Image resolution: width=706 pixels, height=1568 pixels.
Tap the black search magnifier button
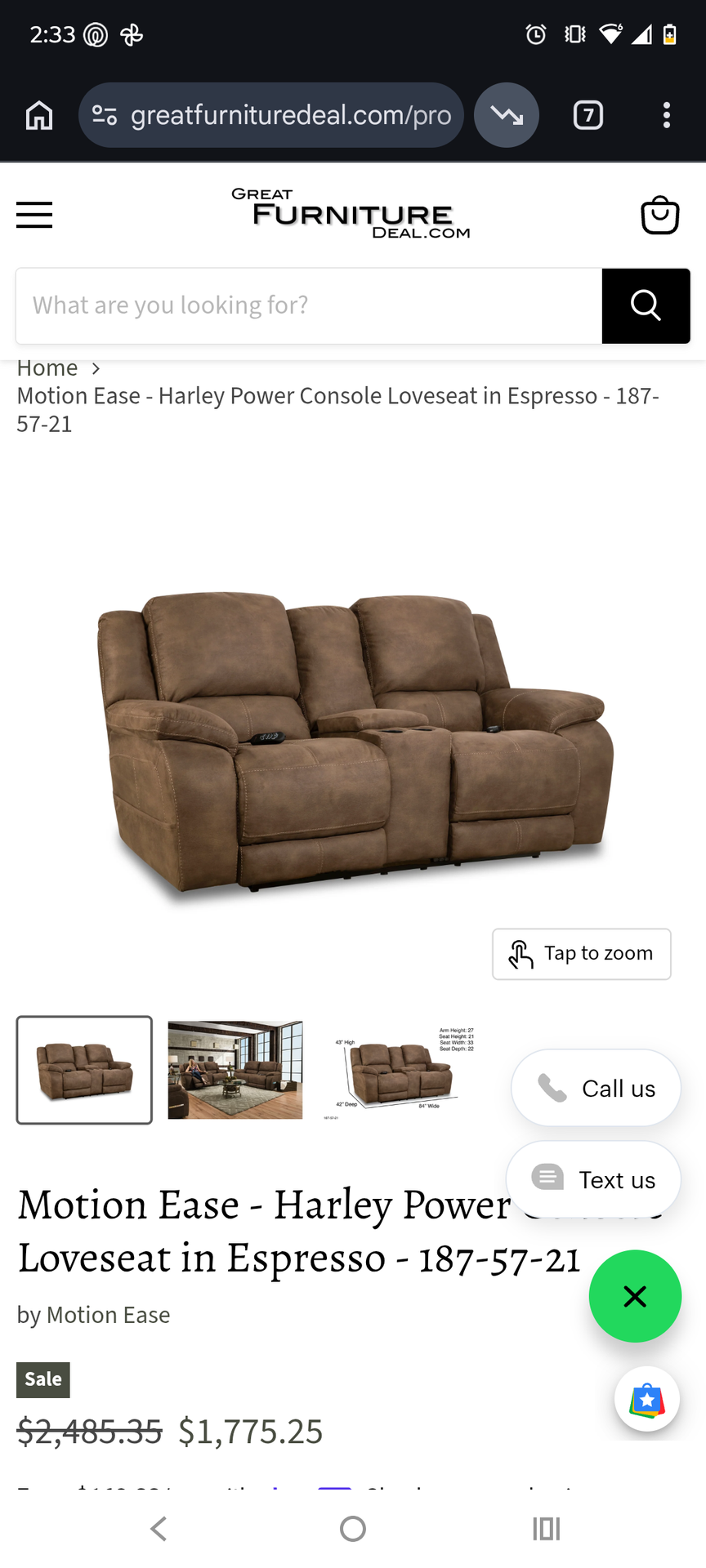click(646, 305)
